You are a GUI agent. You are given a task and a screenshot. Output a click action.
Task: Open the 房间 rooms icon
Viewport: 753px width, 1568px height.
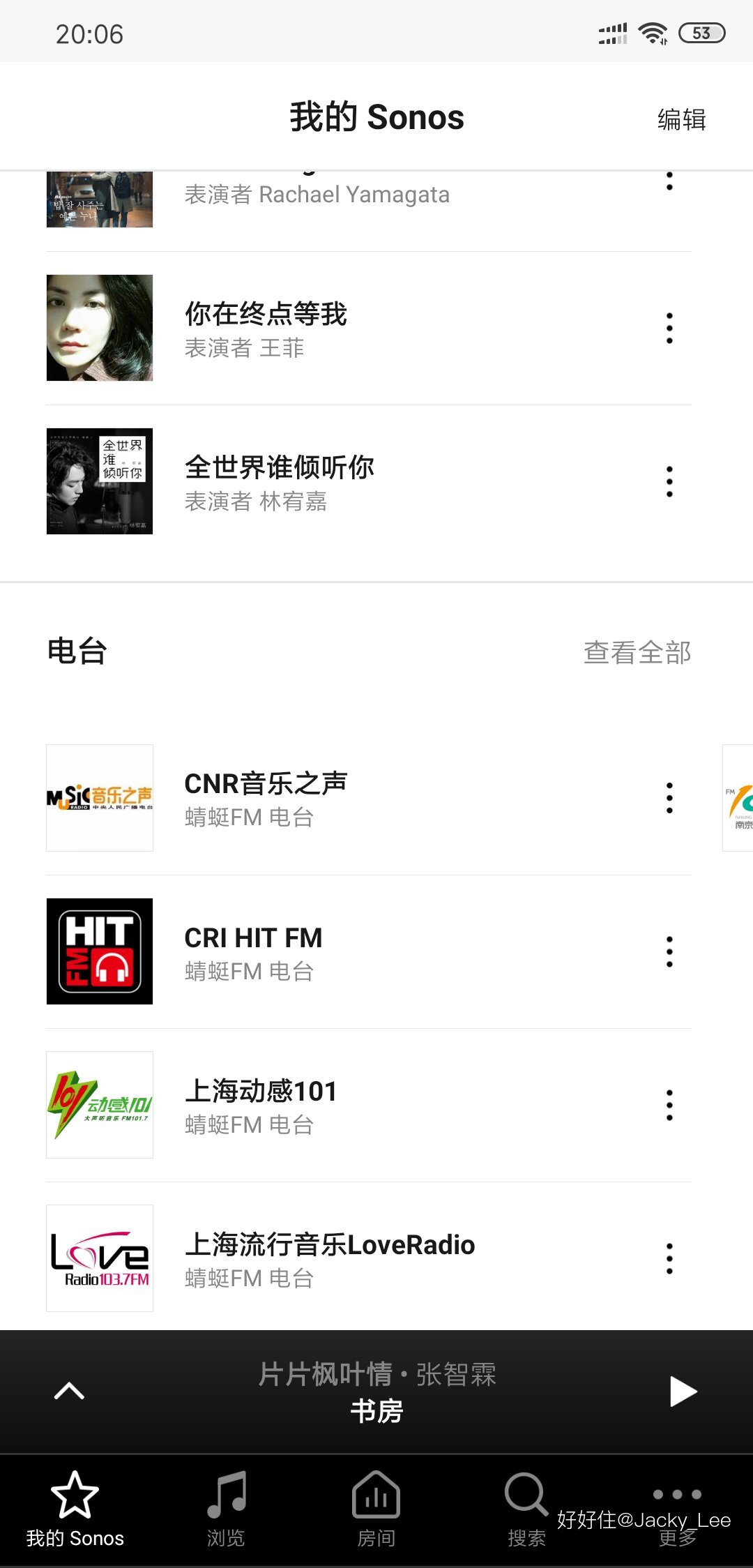pos(376,1495)
